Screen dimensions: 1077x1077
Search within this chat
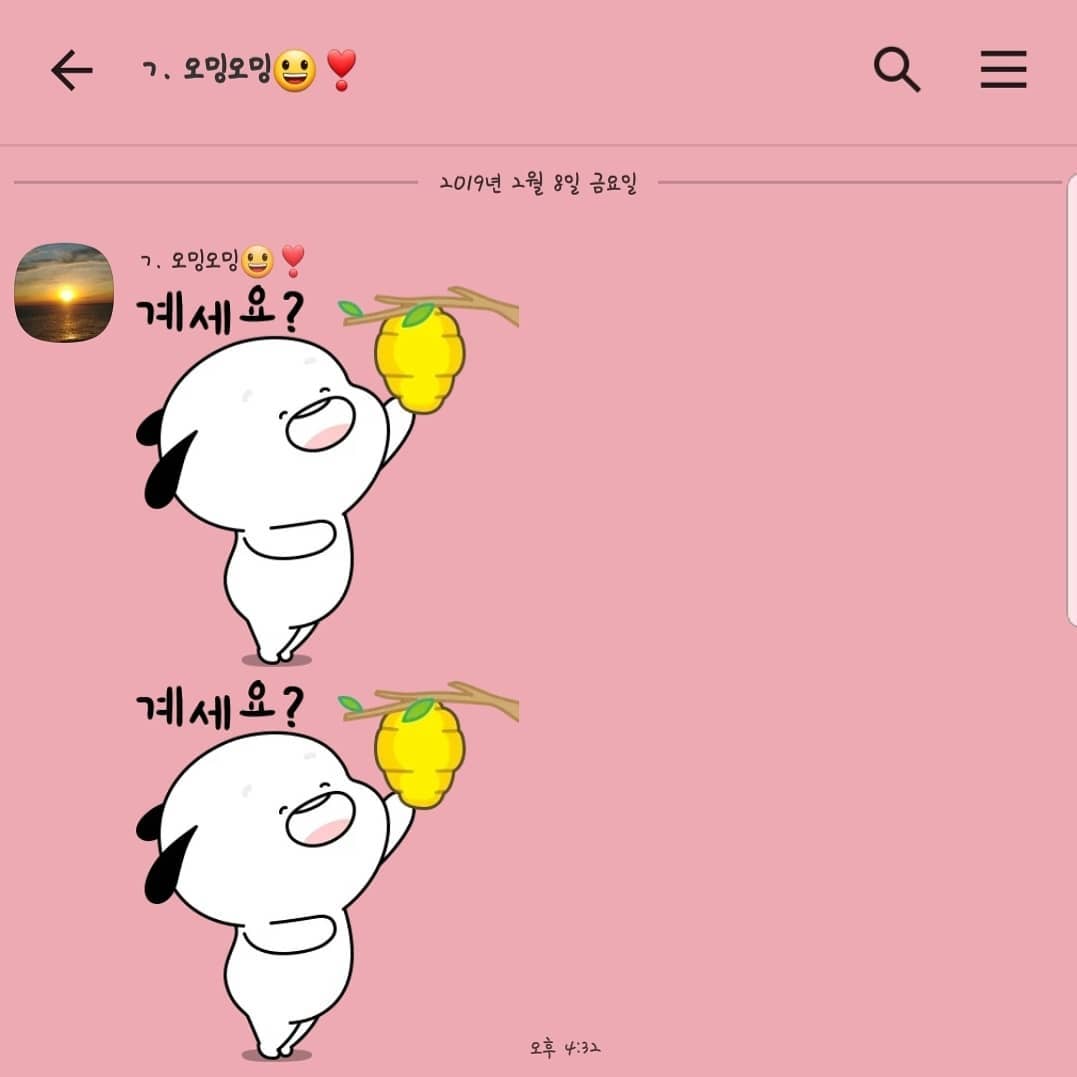click(x=896, y=70)
